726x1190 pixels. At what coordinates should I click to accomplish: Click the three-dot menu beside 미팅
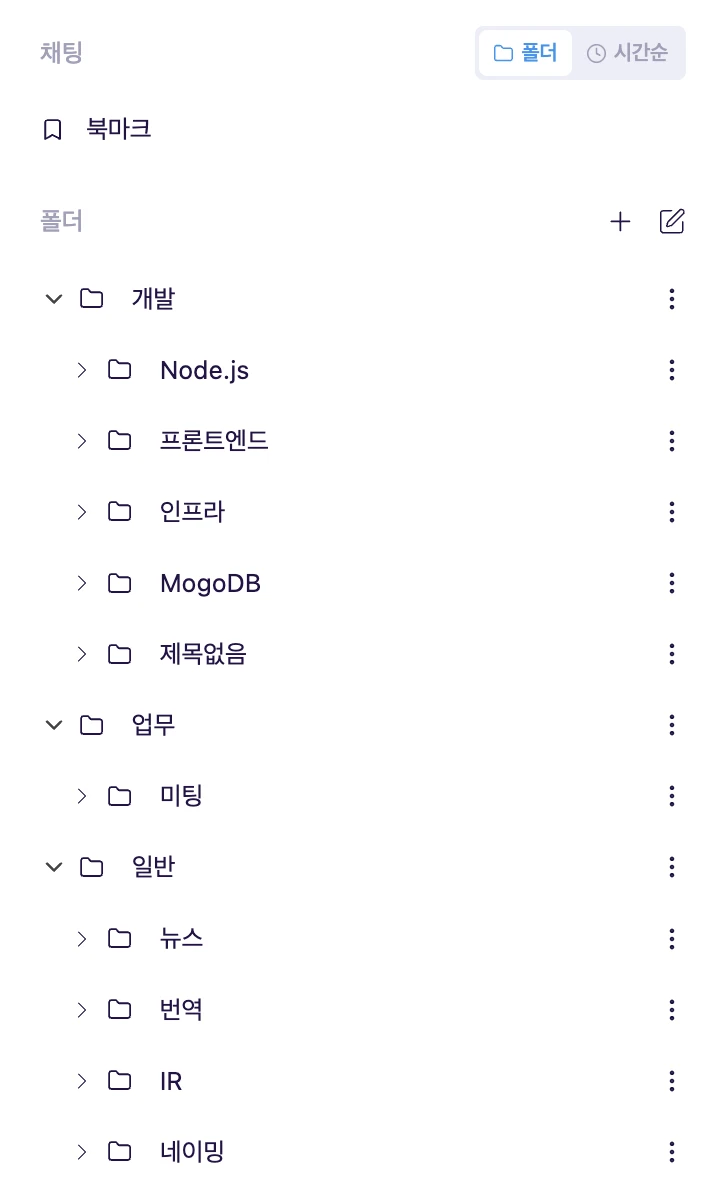coord(672,796)
